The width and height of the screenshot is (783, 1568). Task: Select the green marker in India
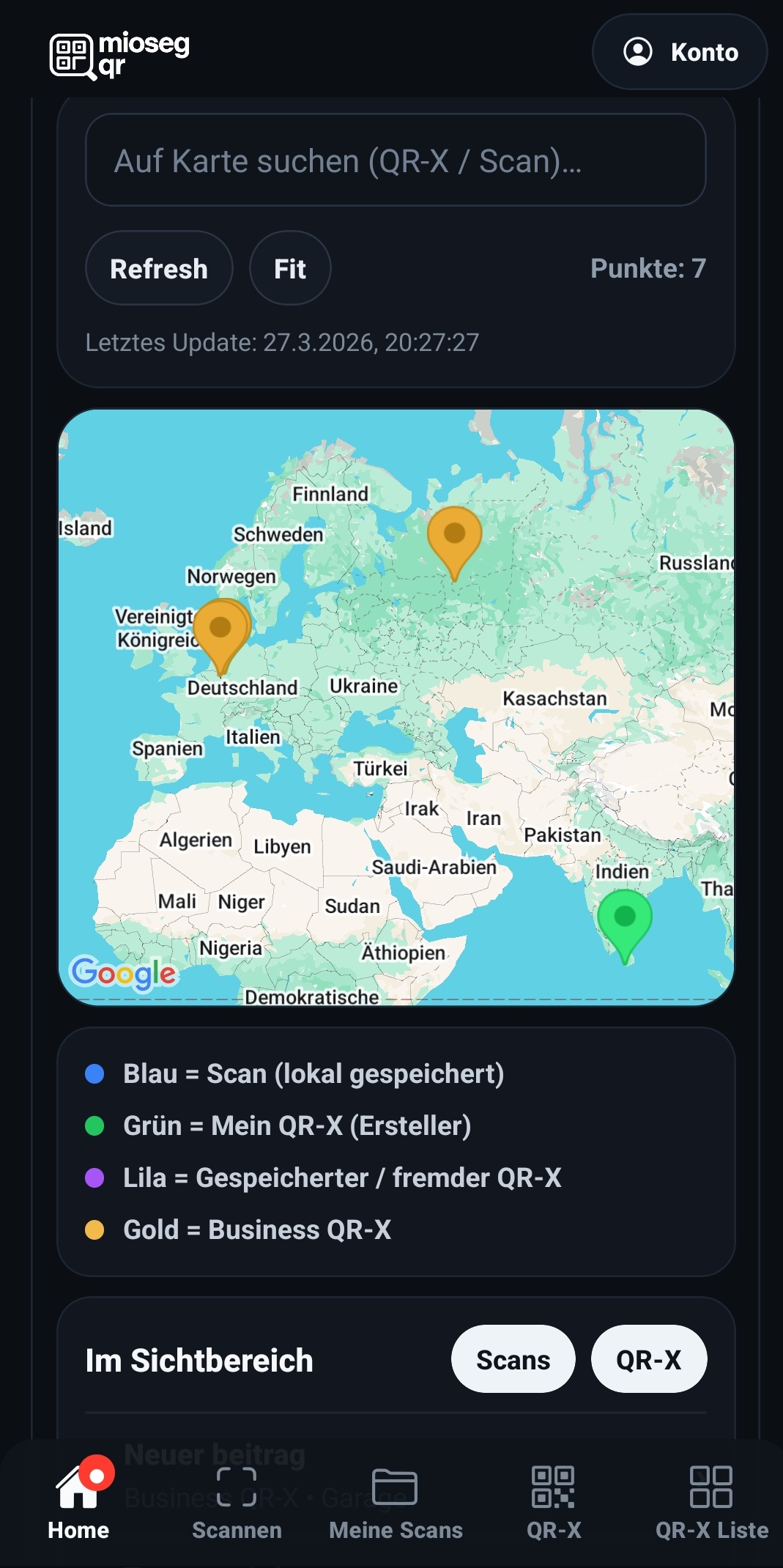(624, 919)
